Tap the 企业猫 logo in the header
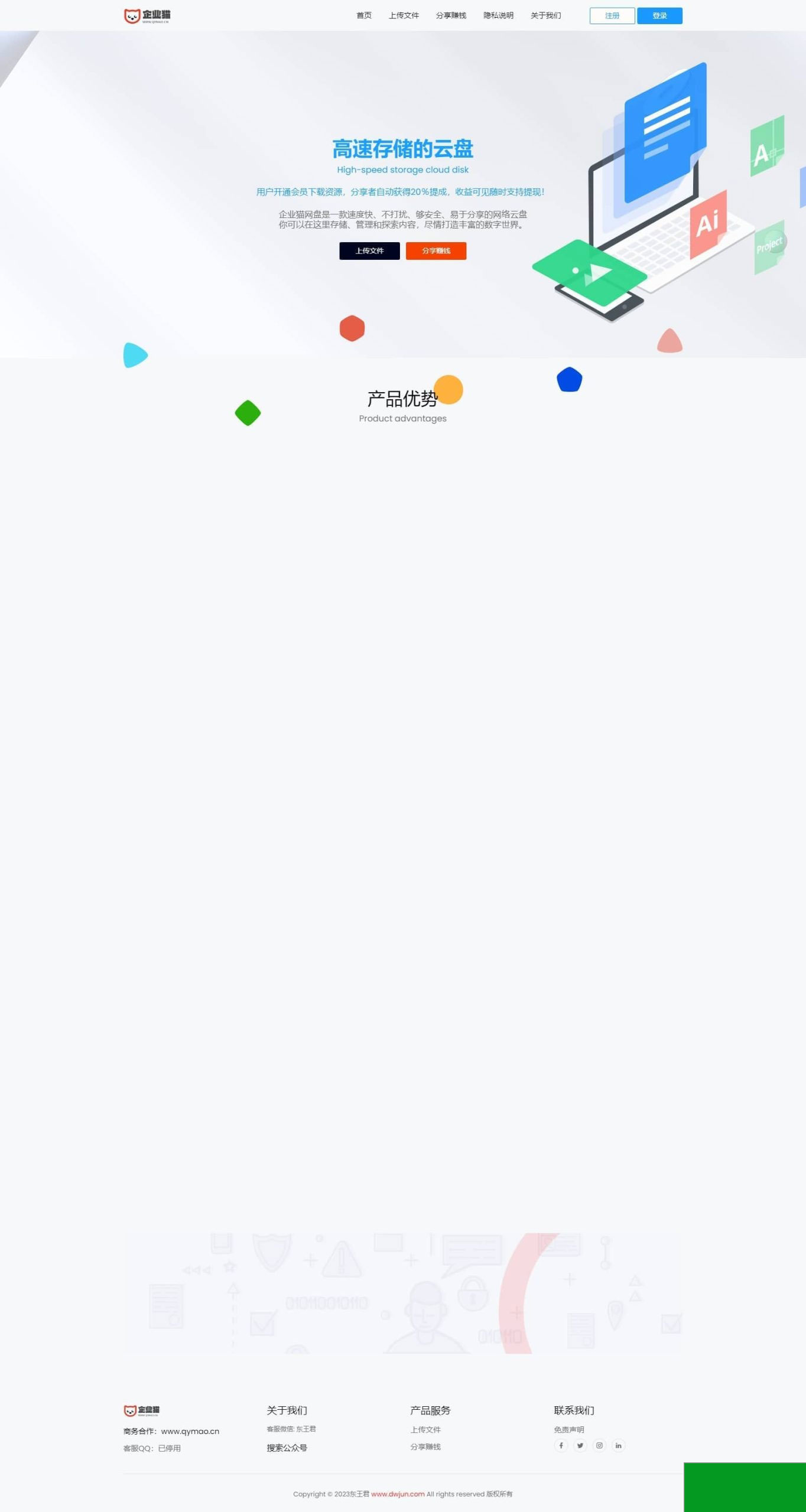806x1512 pixels. point(147,16)
